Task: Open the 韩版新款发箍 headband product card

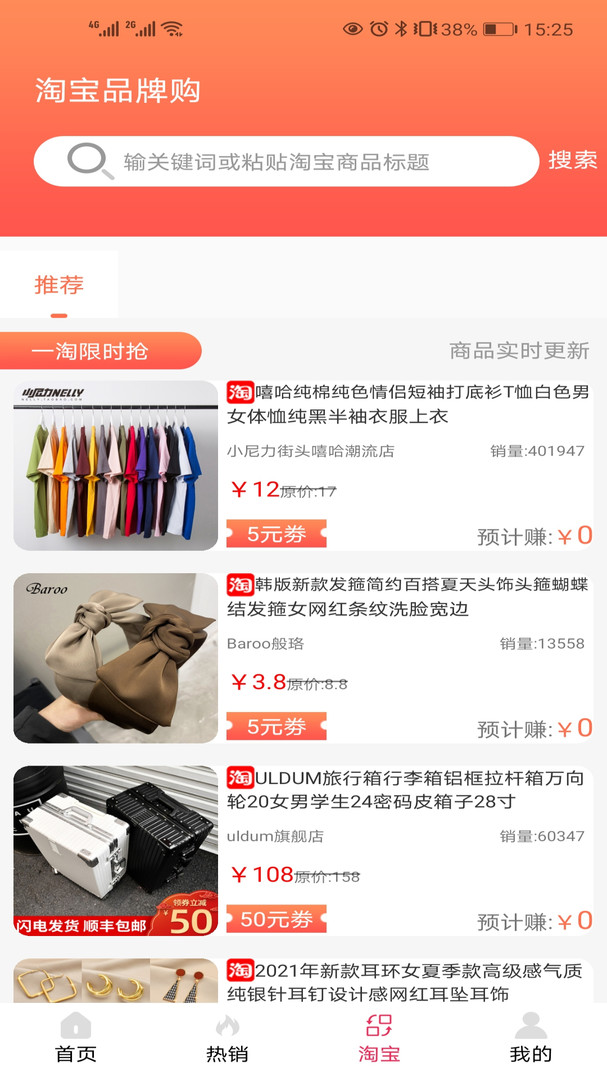Action: click(x=303, y=658)
